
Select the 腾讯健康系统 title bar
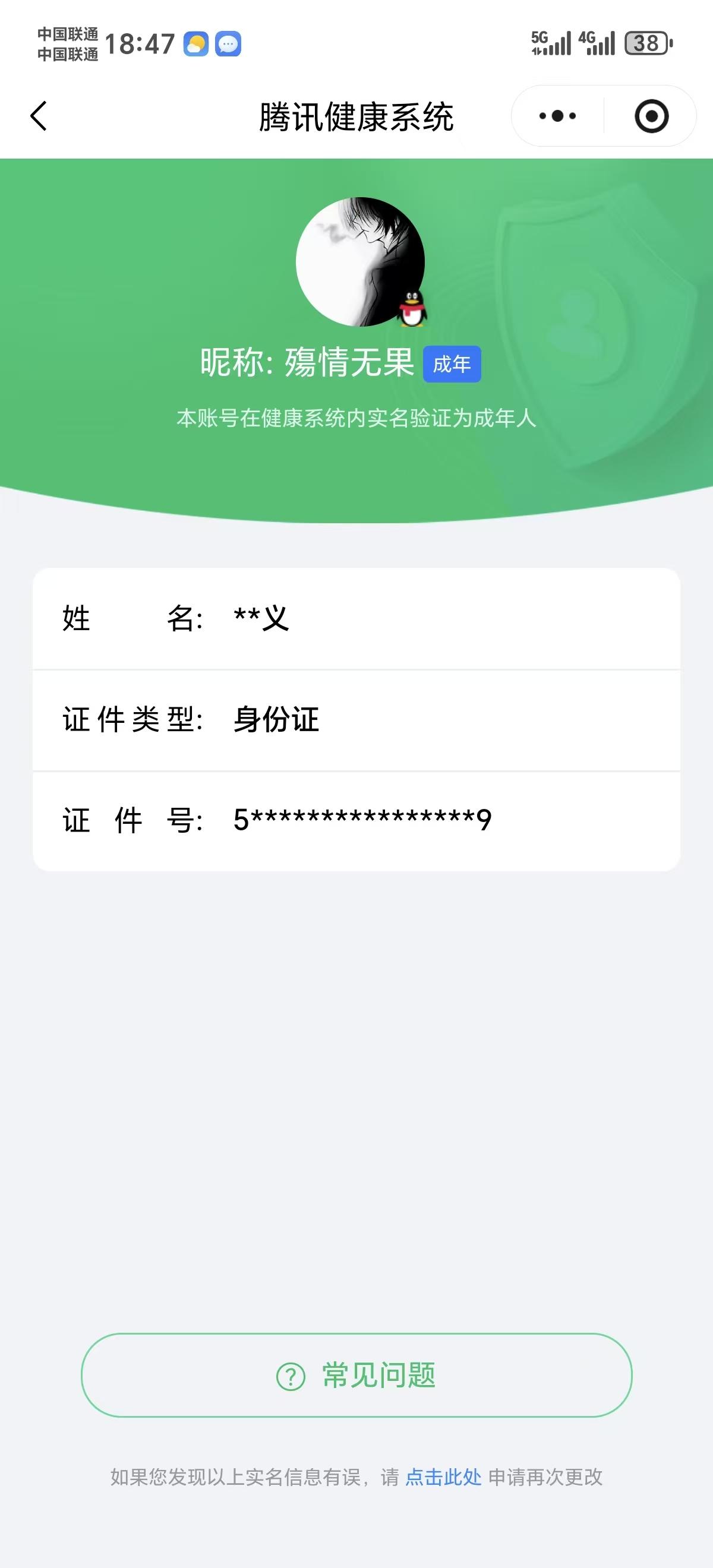(356, 116)
